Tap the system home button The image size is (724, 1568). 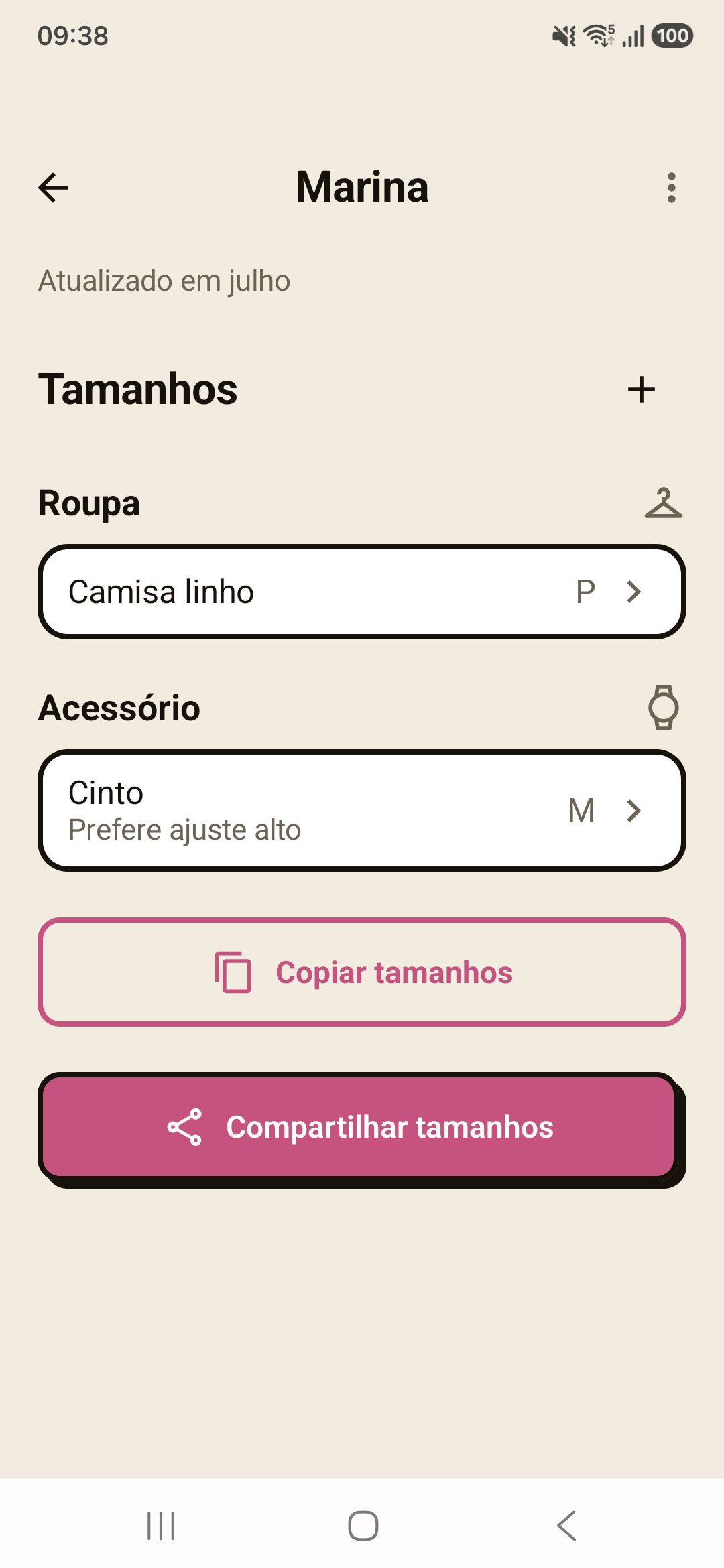click(x=363, y=1526)
